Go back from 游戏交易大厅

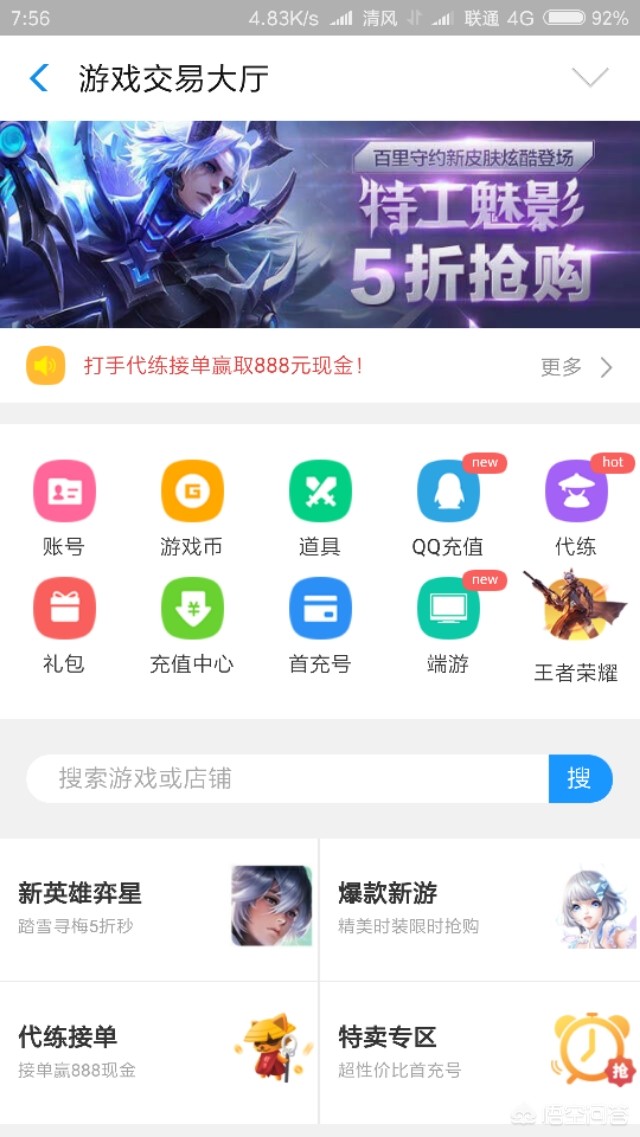(x=39, y=78)
